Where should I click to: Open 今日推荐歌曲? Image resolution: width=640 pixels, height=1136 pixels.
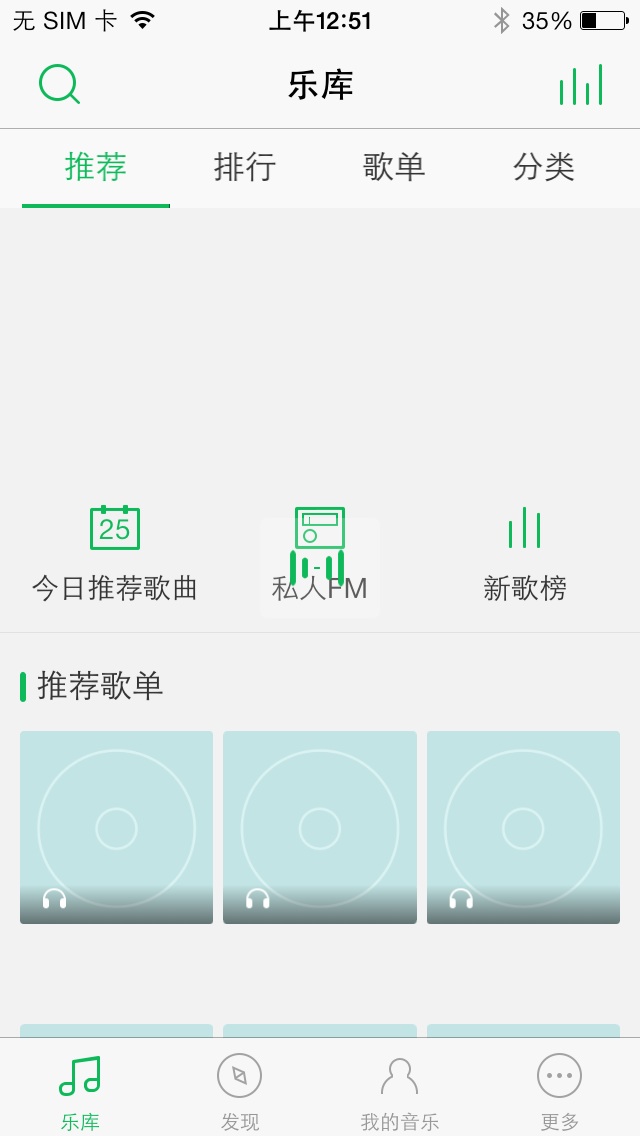tap(115, 555)
